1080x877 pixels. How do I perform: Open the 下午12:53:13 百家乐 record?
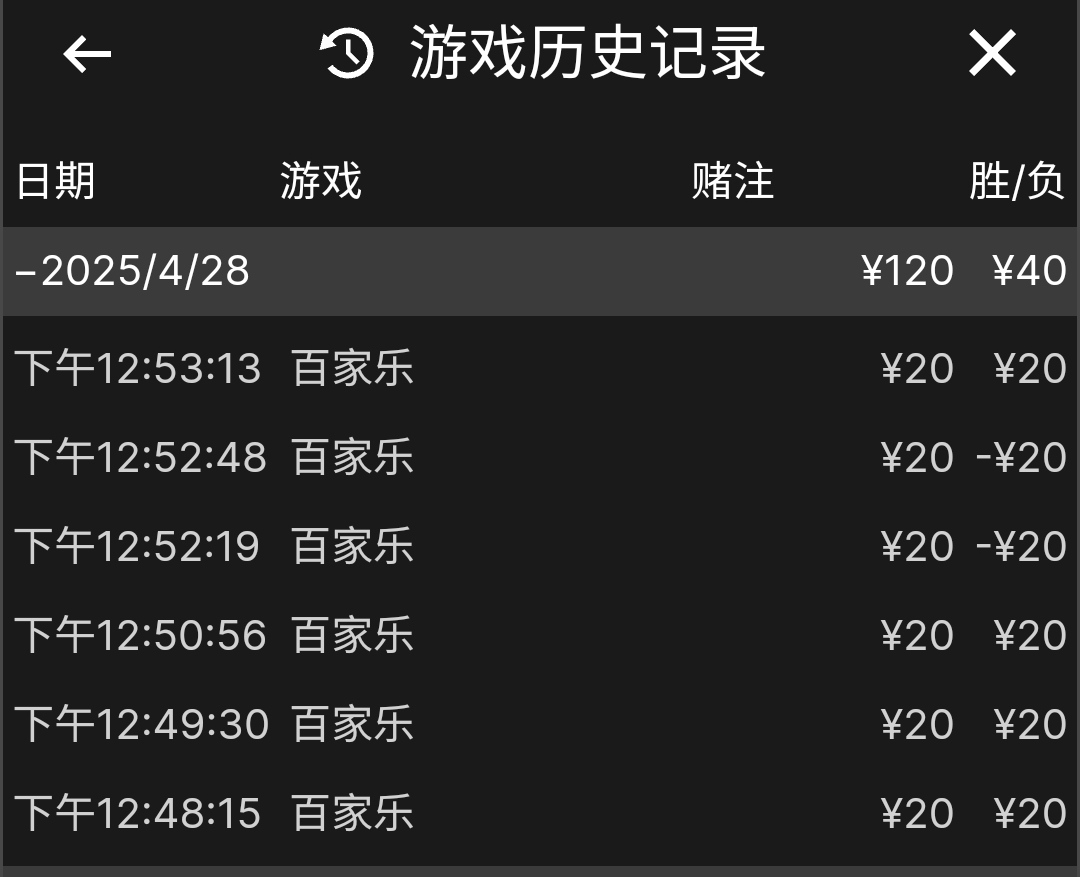pos(540,369)
